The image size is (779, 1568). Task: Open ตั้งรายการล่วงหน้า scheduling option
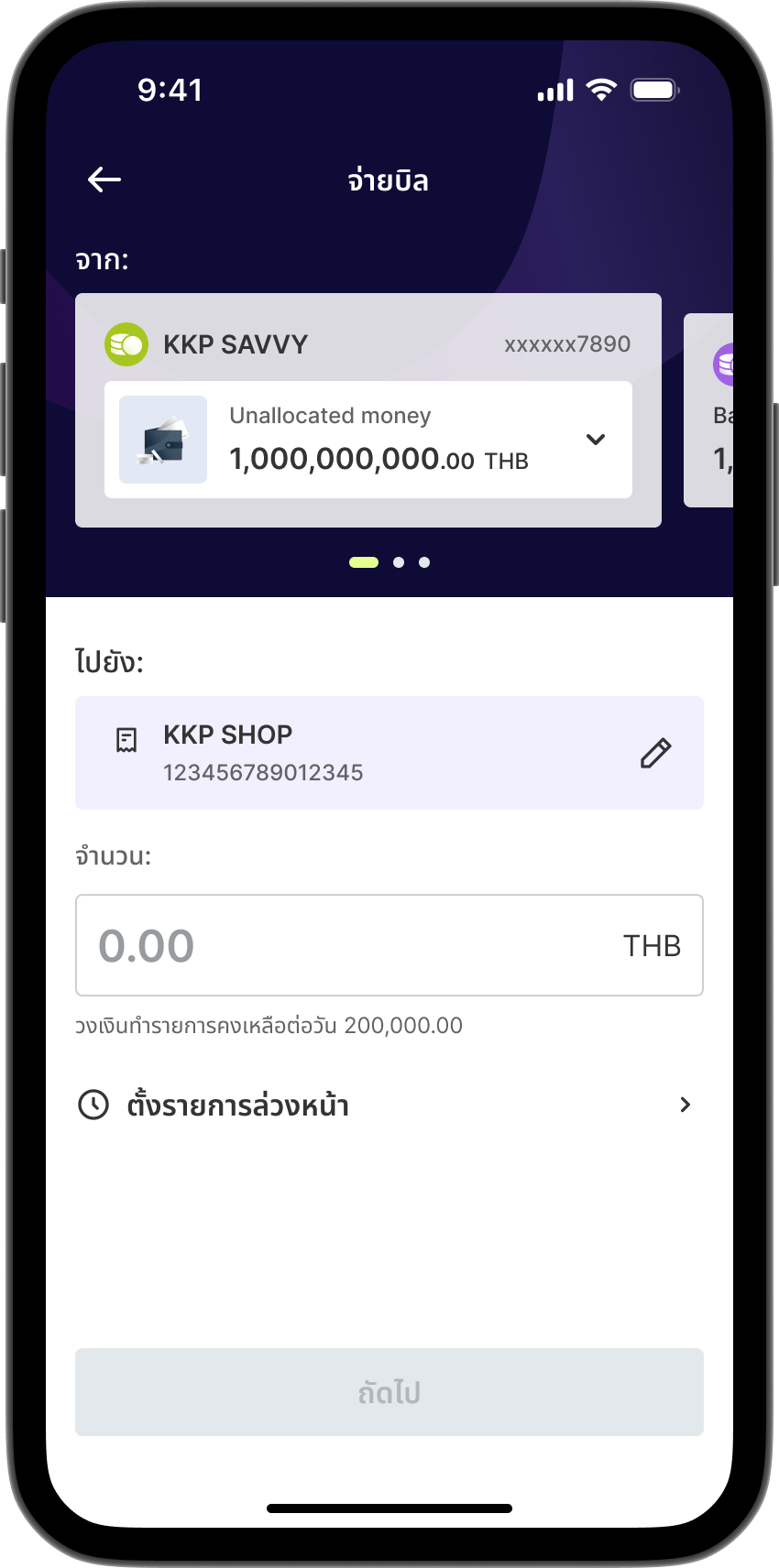(x=389, y=1105)
